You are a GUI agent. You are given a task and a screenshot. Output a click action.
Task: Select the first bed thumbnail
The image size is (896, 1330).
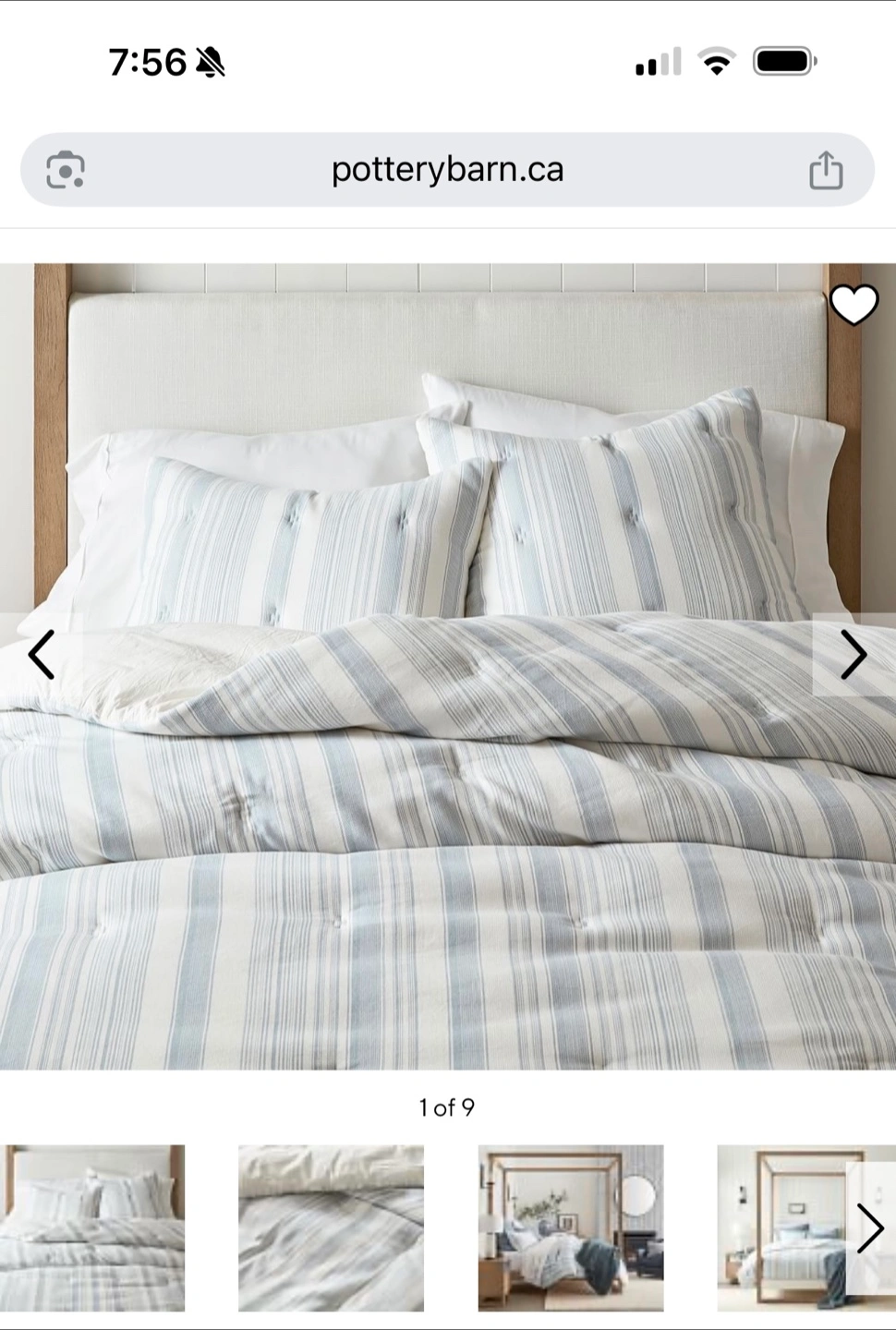[x=92, y=1227]
